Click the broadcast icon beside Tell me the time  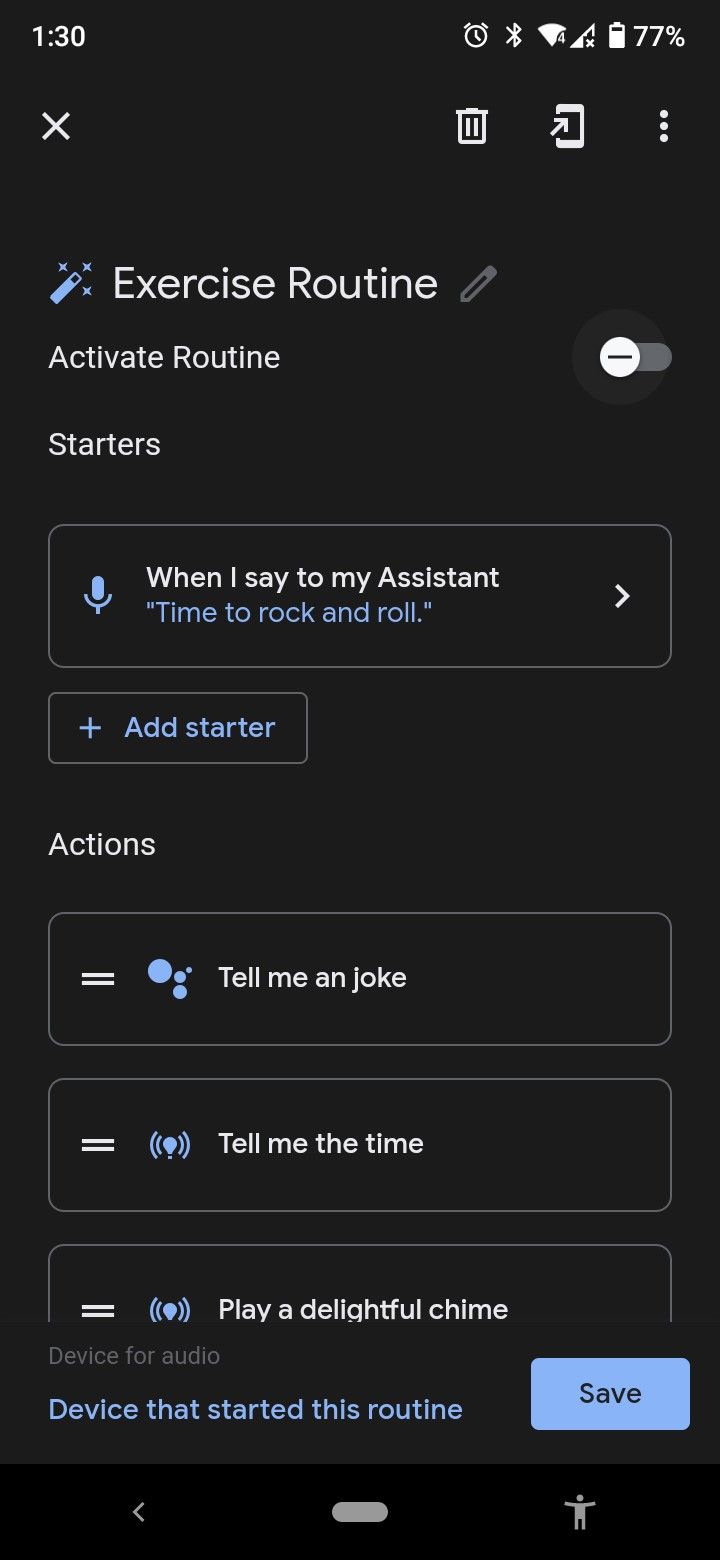tap(169, 1144)
